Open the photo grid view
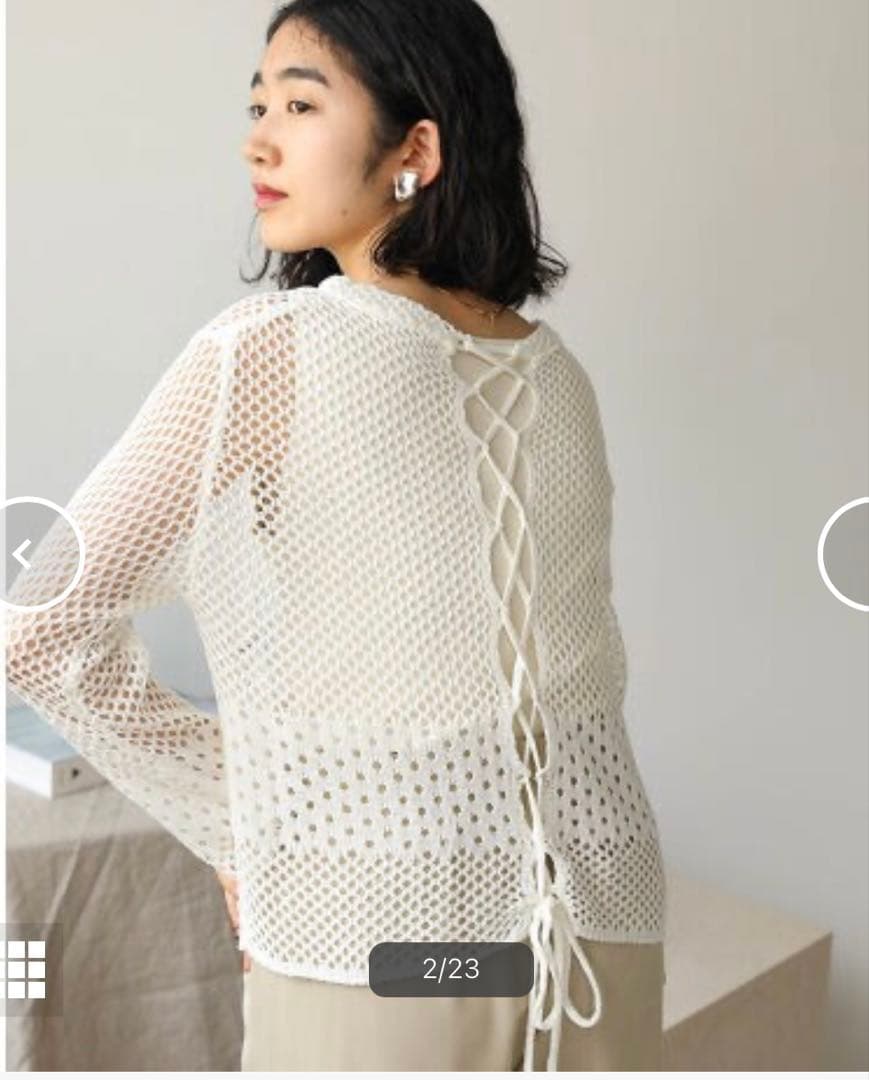The width and height of the screenshot is (869, 1080). pyautogui.click(x=25, y=968)
